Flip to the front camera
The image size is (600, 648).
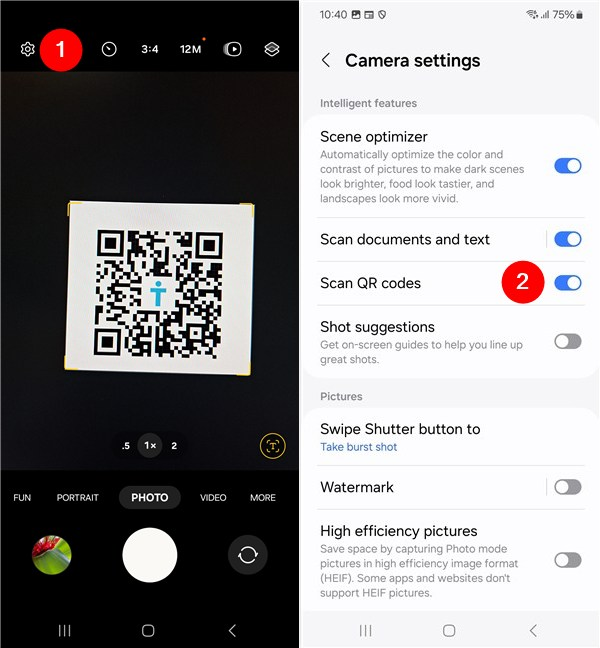[x=248, y=555]
